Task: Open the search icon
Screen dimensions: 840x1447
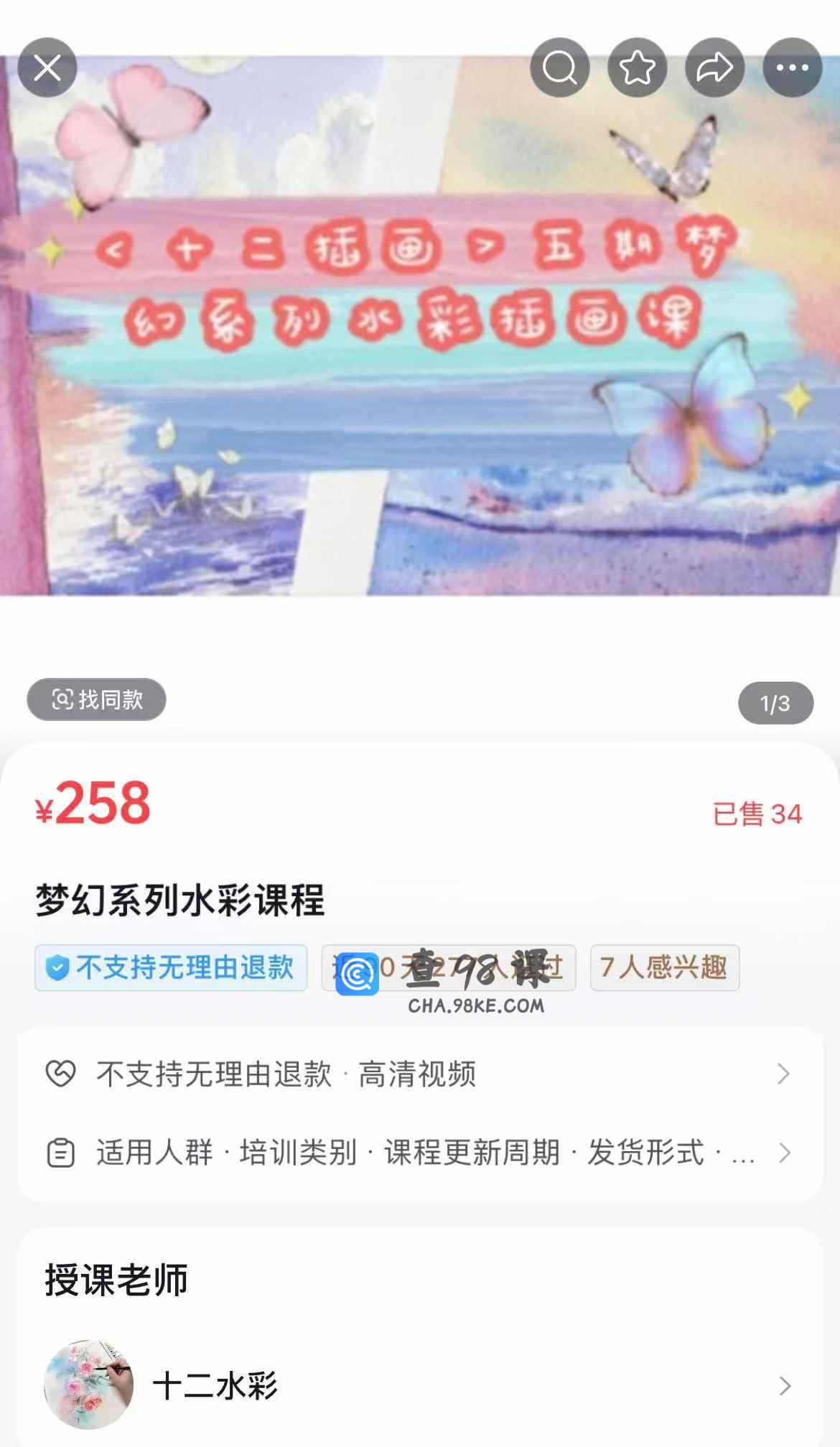Action: 560,68
